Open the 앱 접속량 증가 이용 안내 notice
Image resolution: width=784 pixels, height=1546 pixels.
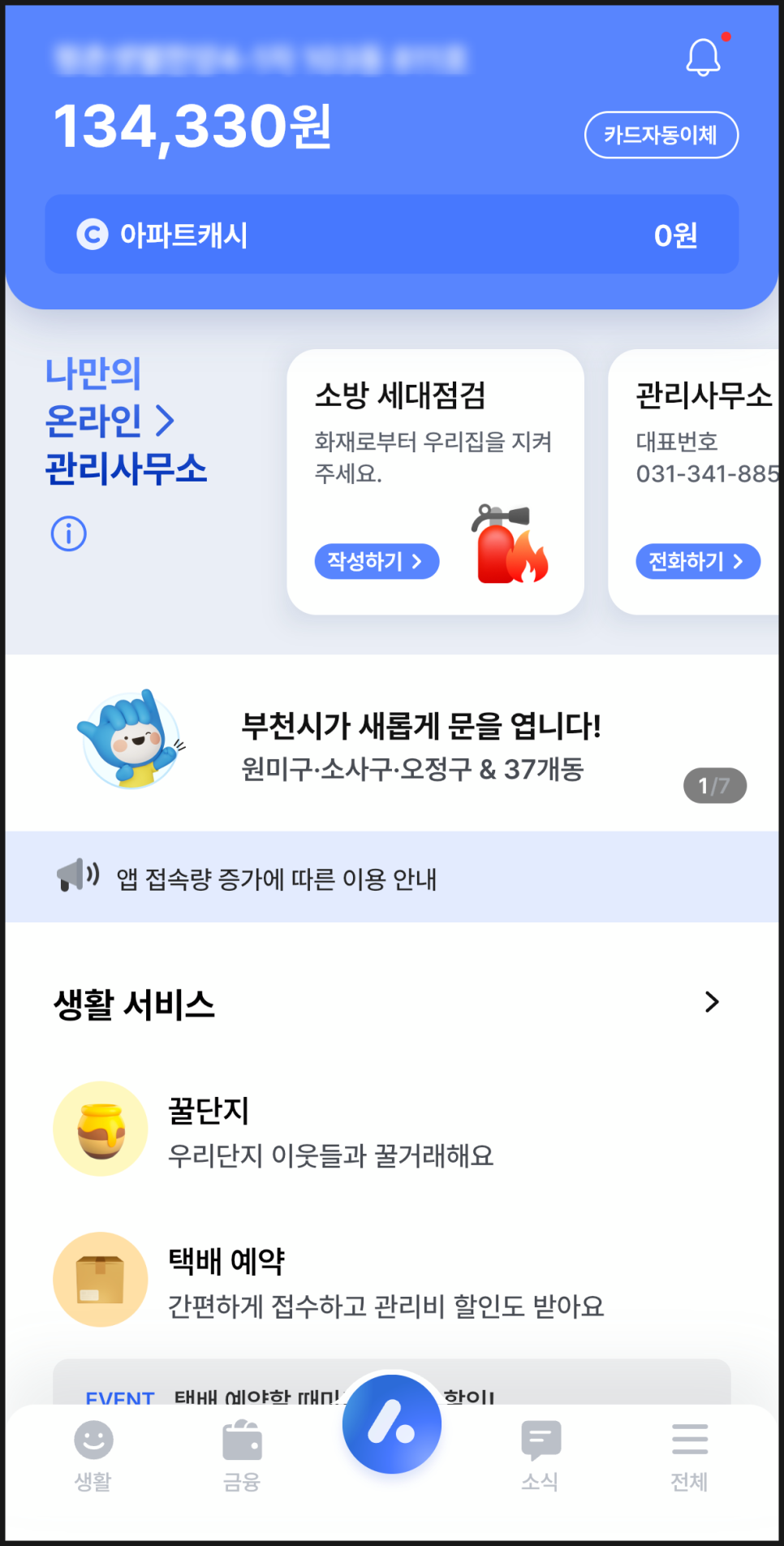(x=276, y=879)
